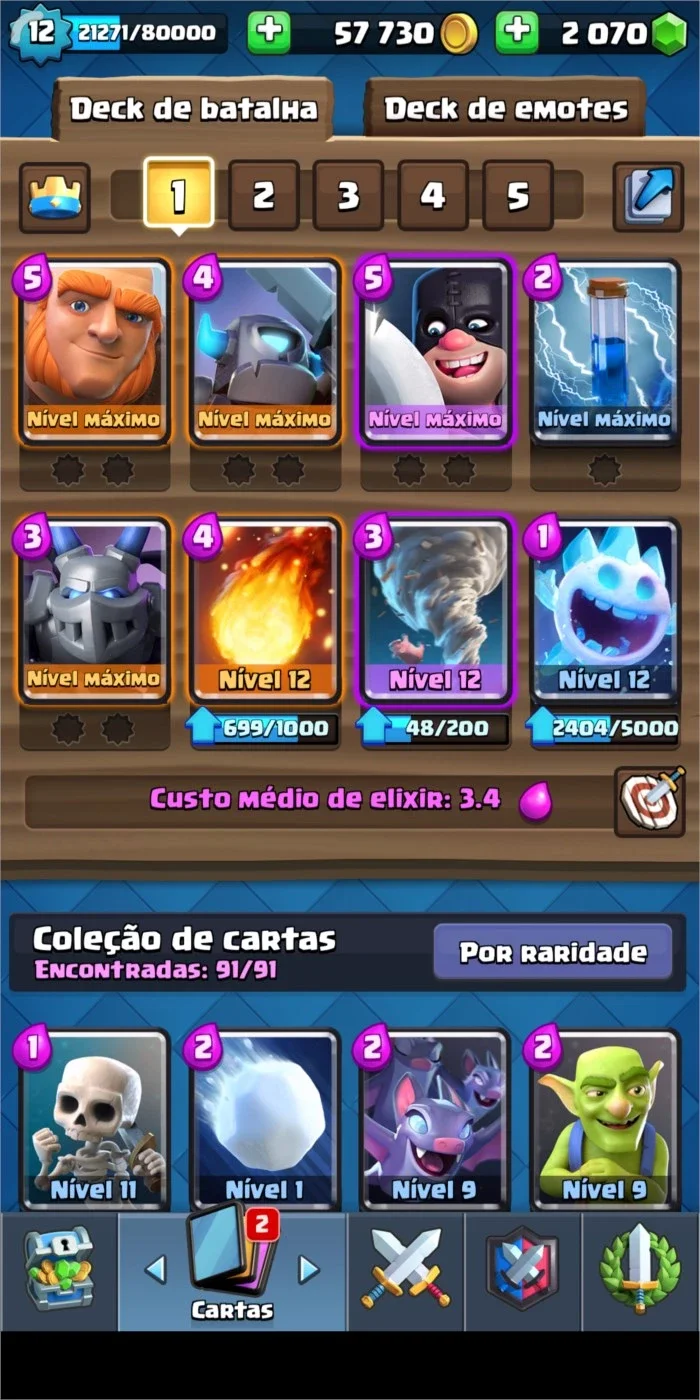Tap the green plus to buy gems
This screenshot has height=1400, width=700.
tap(516, 33)
